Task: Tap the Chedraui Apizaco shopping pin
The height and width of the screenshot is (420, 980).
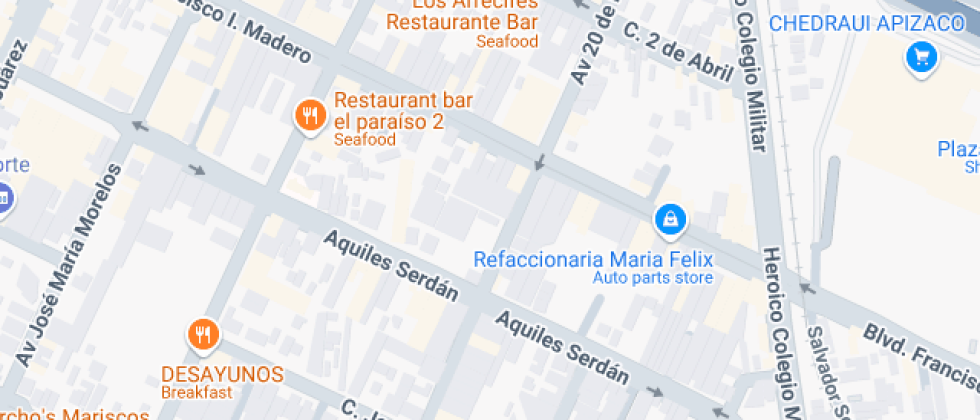Action: pyautogui.click(x=920, y=57)
